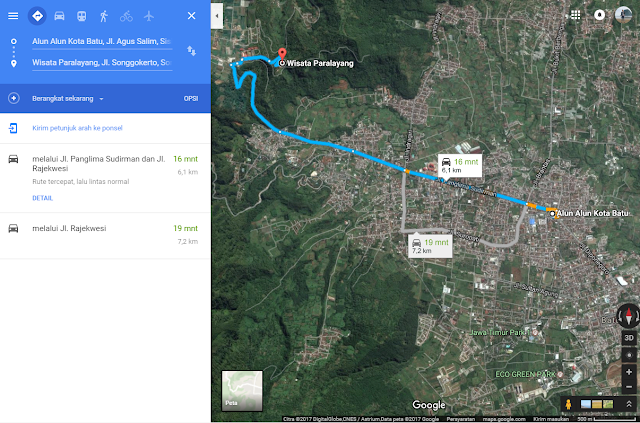The height and width of the screenshot is (423, 640).
Task: Zoom in on the map
Action: [628, 371]
